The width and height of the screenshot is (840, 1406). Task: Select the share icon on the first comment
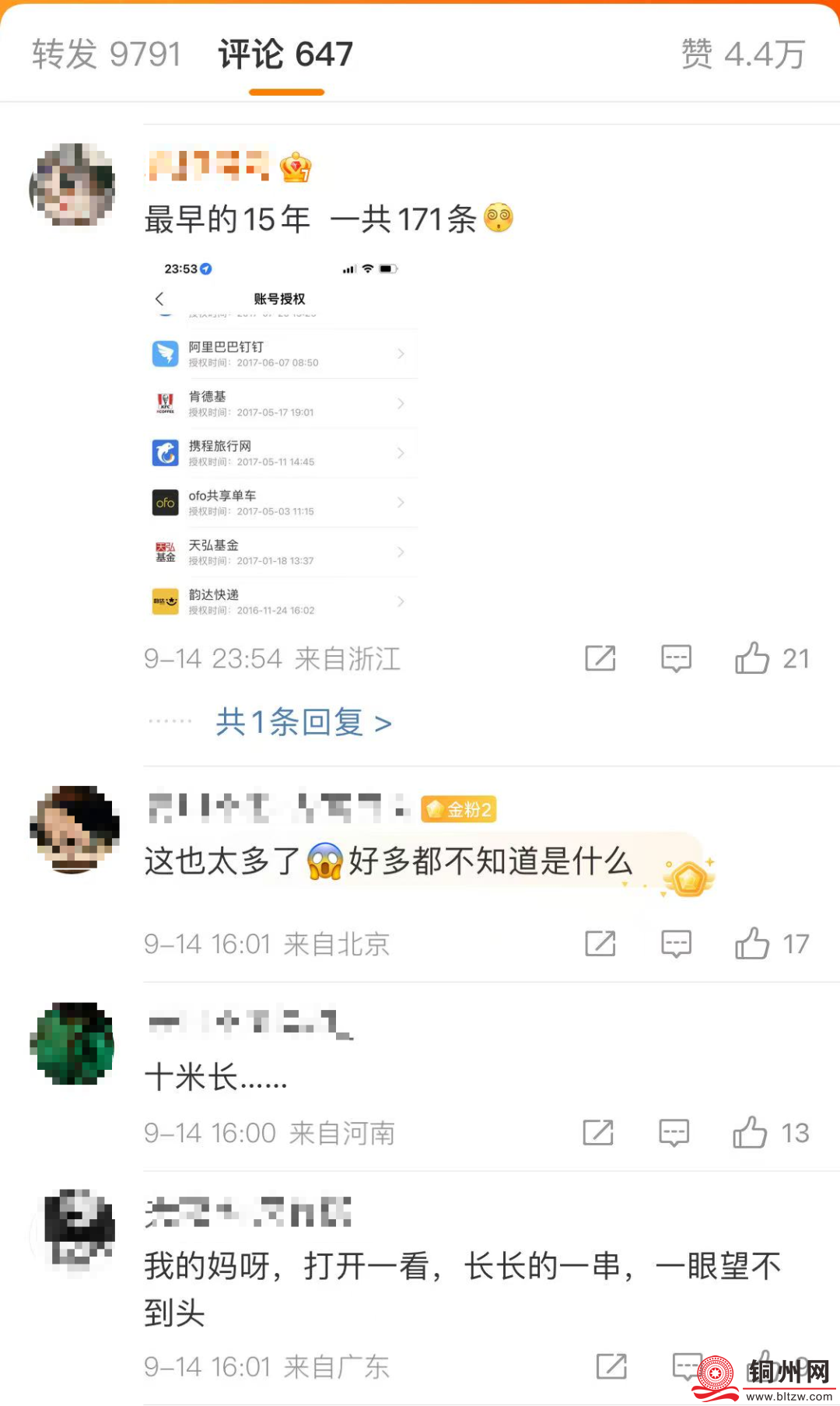[599, 658]
